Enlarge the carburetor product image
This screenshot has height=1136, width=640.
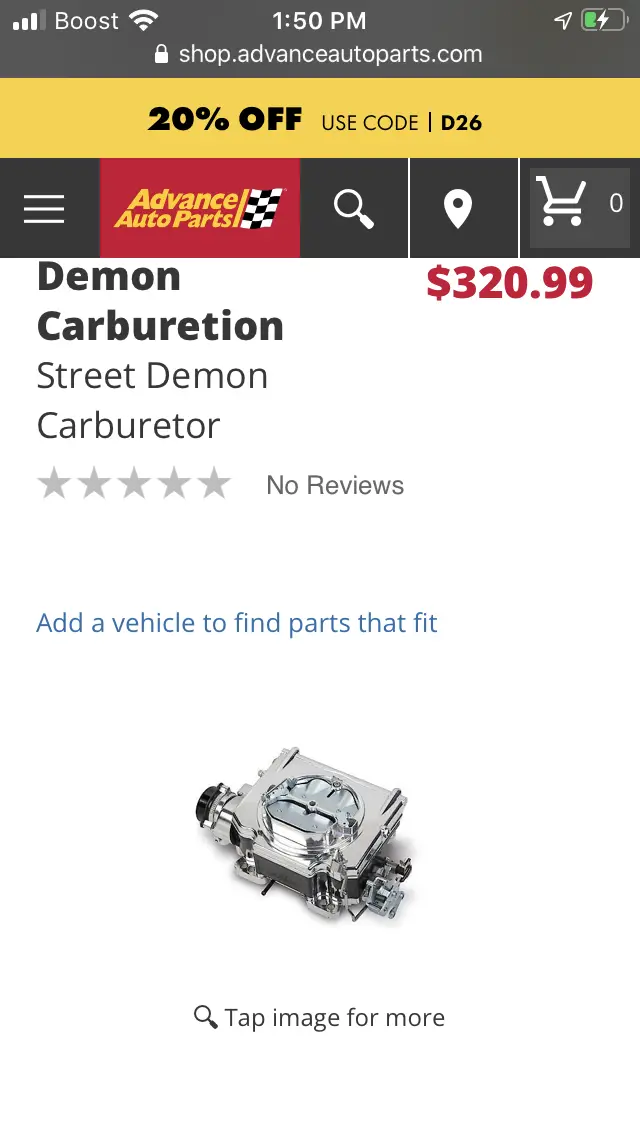pyautogui.click(x=308, y=837)
